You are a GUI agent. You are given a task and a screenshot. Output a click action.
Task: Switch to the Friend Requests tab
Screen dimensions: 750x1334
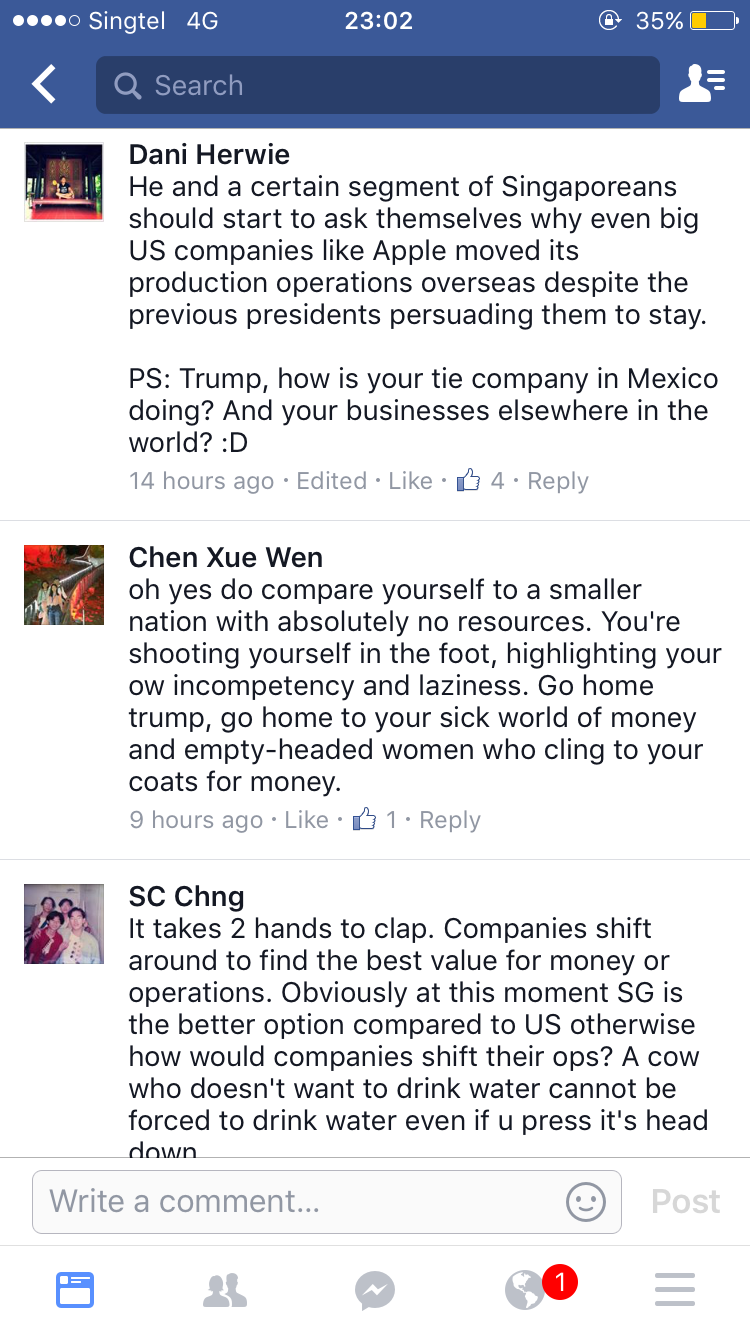225,1290
